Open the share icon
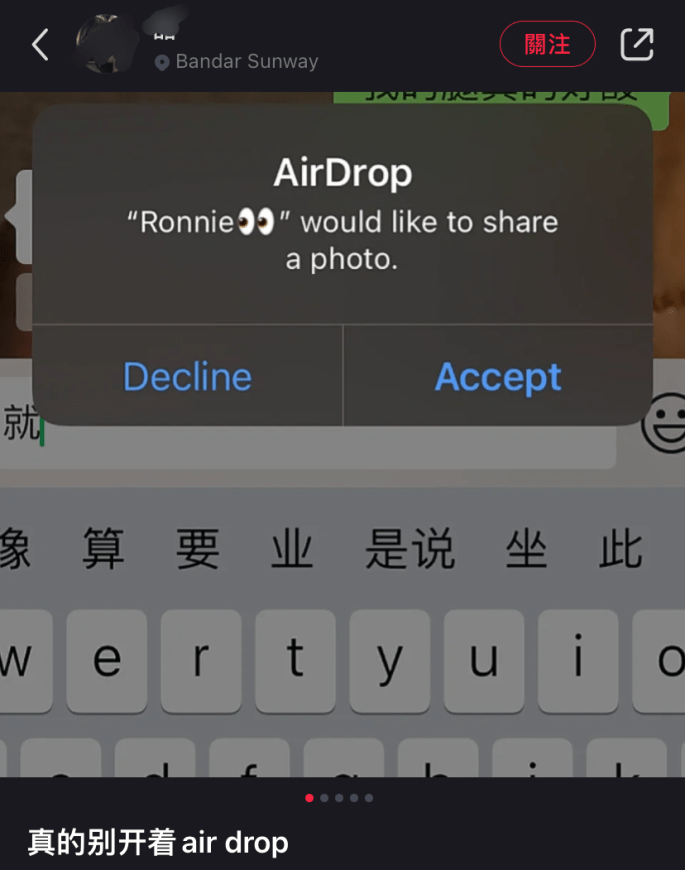This screenshot has height=870, width=685. [636, 45]
